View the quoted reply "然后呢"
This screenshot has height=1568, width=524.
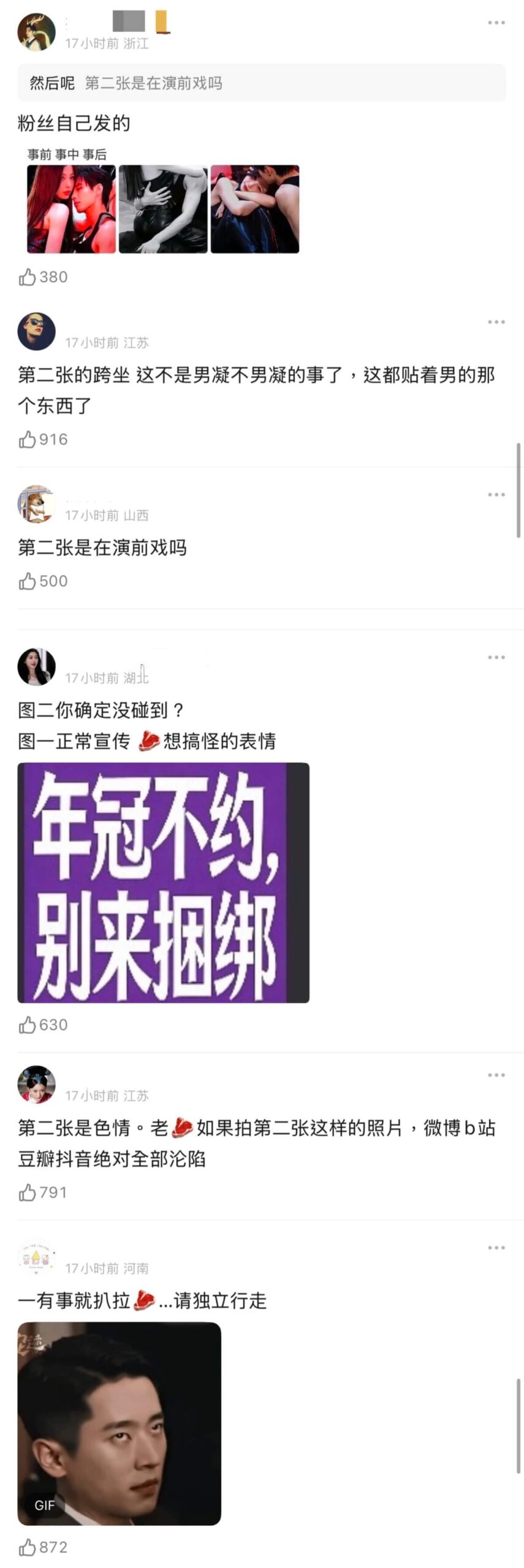click(261, 83)
